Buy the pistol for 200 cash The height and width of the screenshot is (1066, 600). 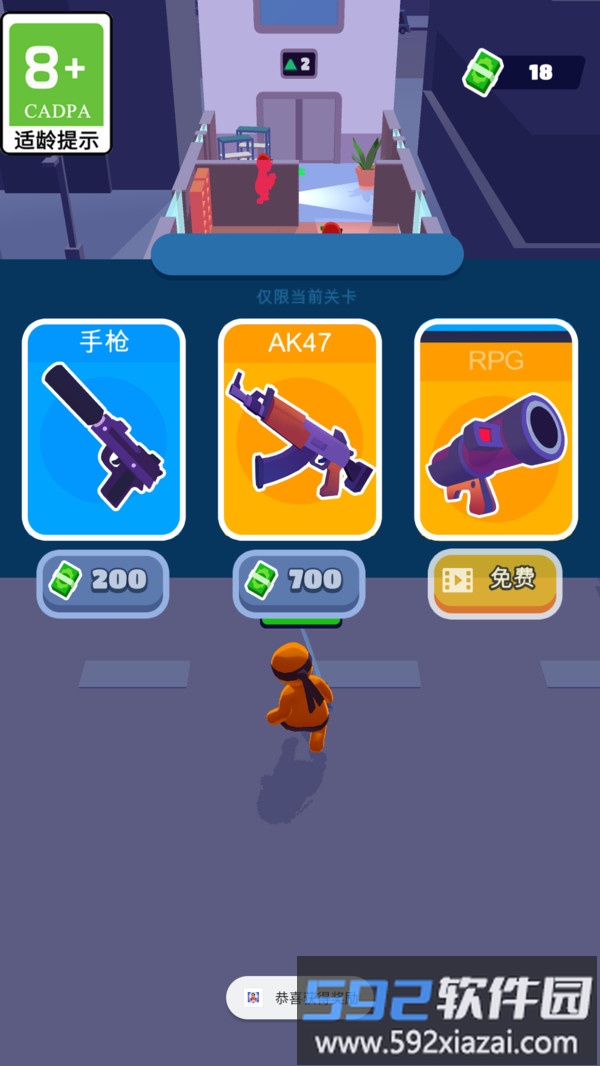[103, 581]
